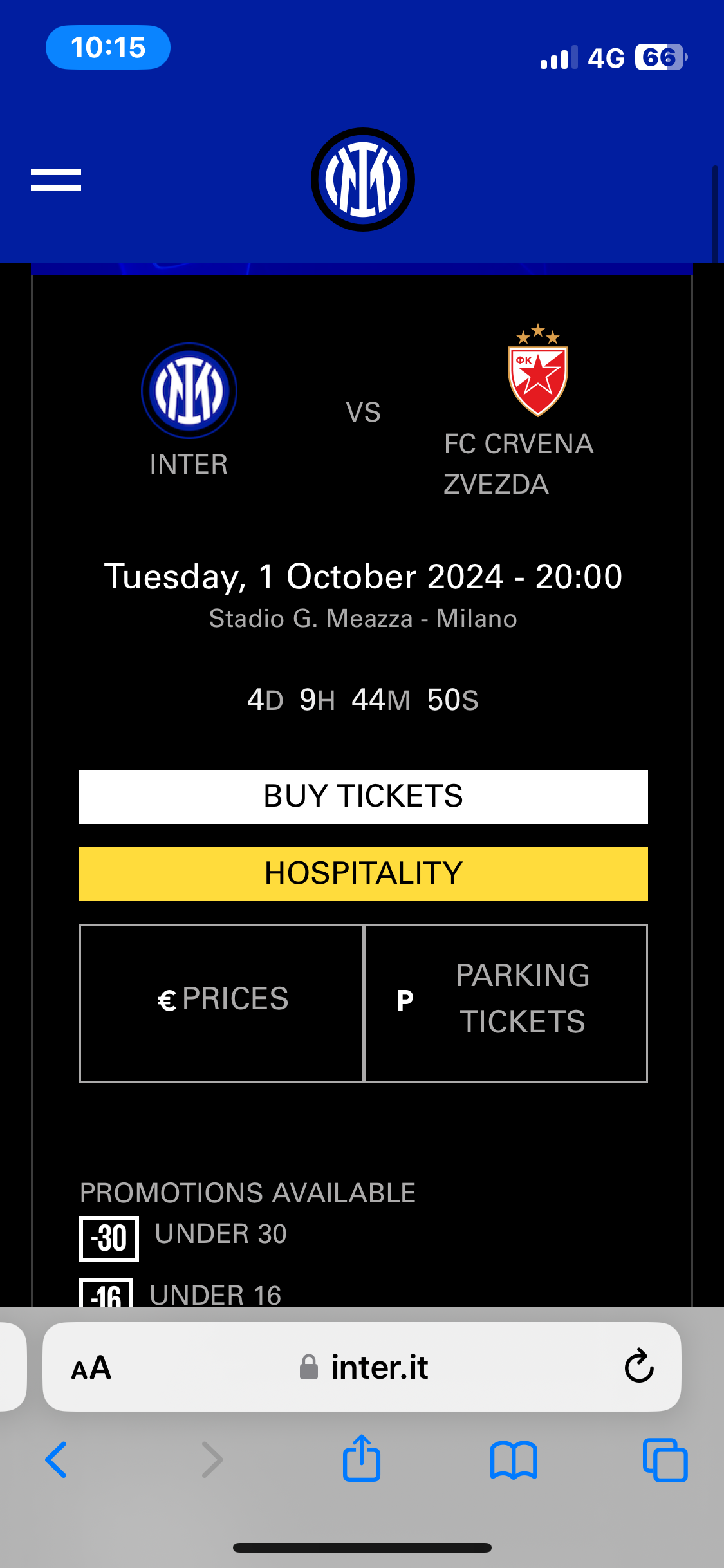The height and width of the screenshot is (1568, 724).
Task: Open the hamburger menu
Action: 56,180
